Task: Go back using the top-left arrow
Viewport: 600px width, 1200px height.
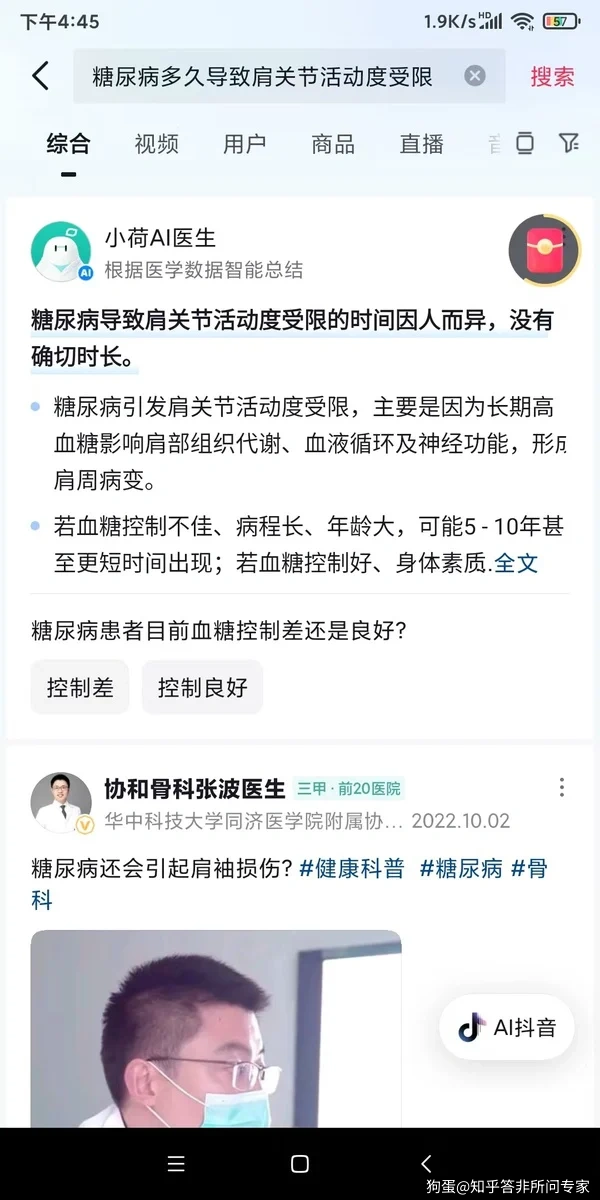Action: coord(40,76)
